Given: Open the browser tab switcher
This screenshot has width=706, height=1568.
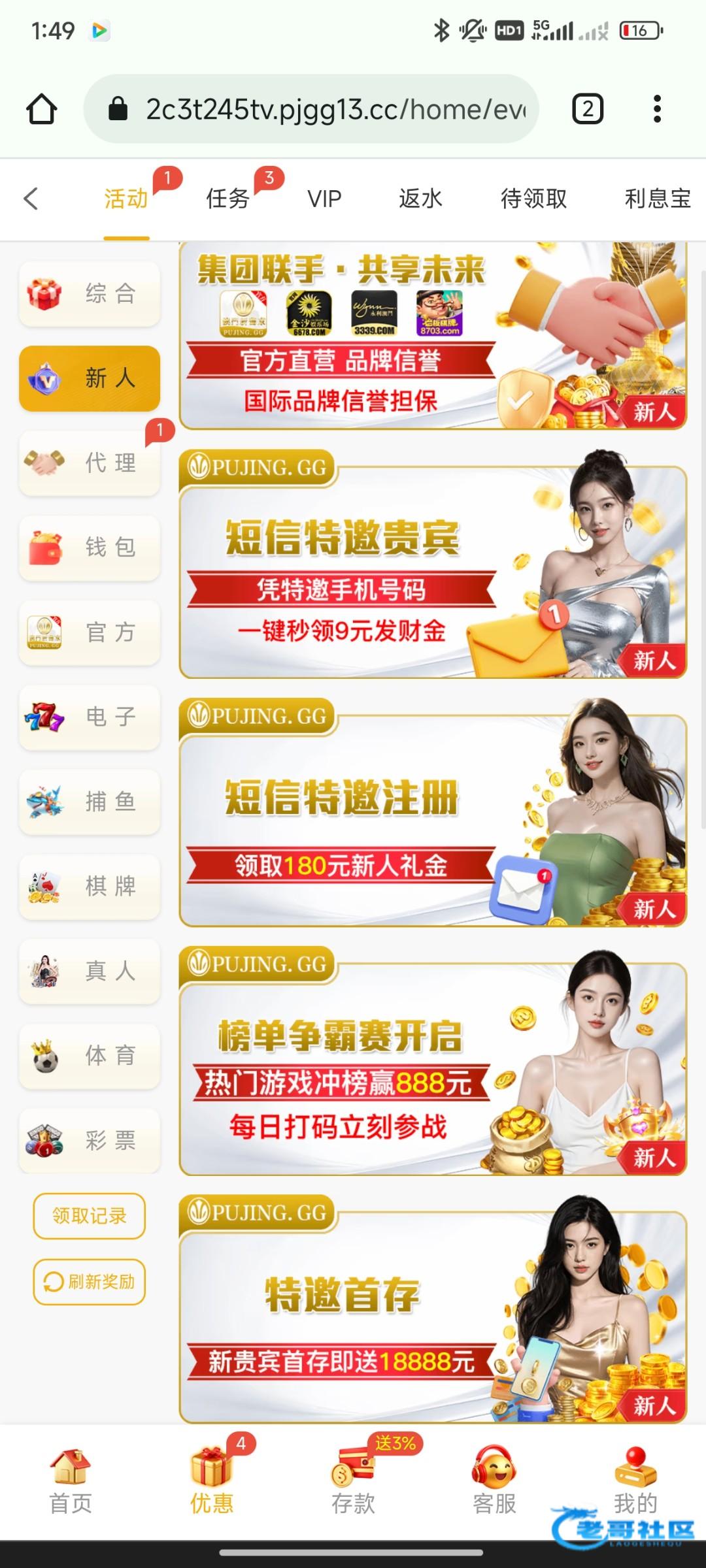Looking at the screenshot, I should (588, 109).
